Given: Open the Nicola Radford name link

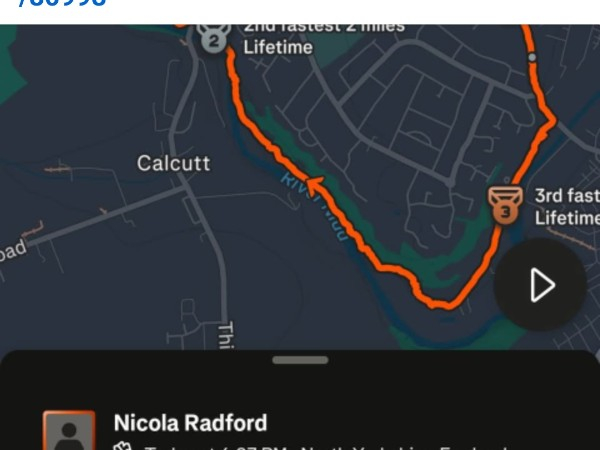Looking at the screenshot, I should tap(191, 423).
